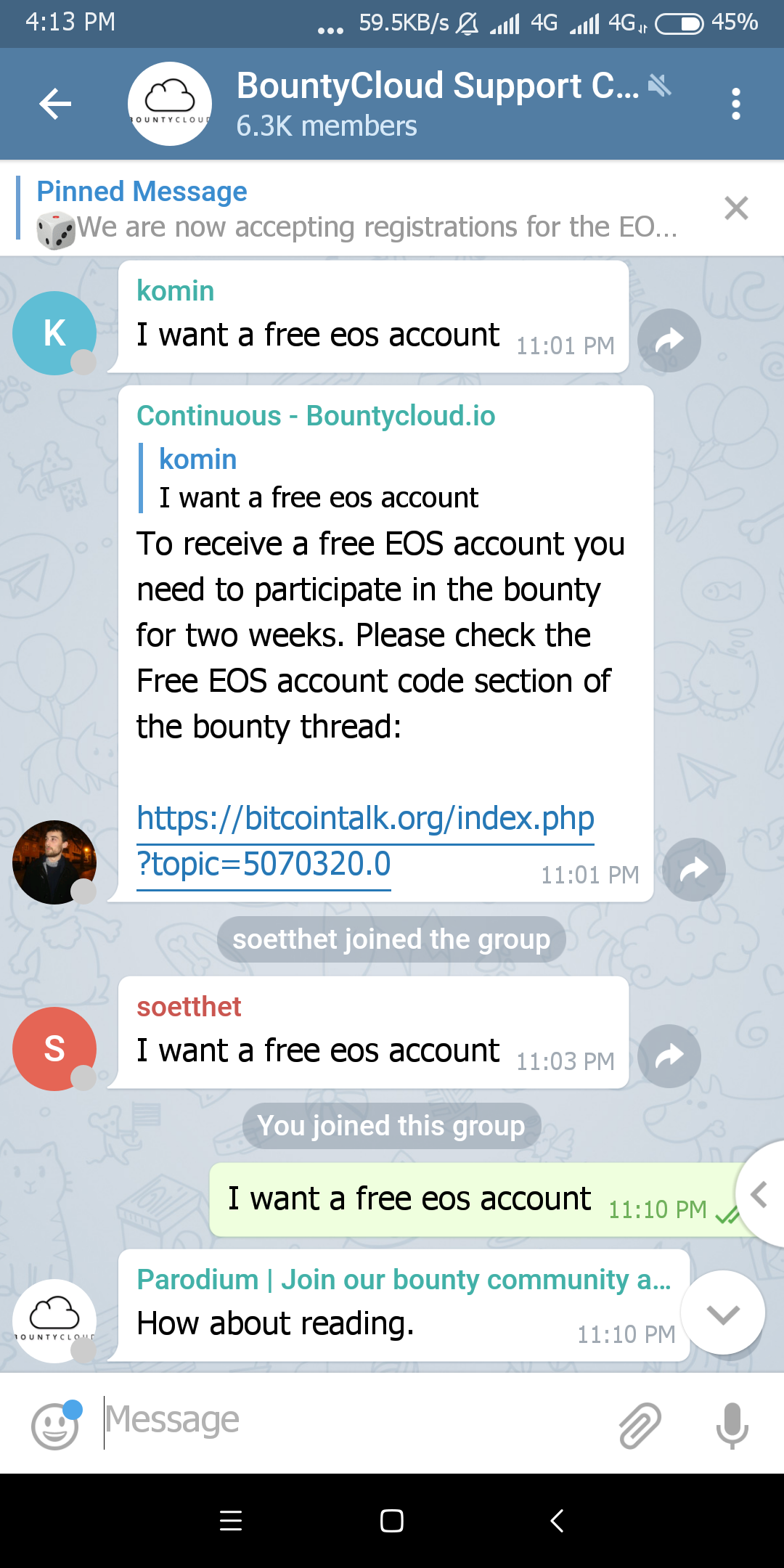Open Parodium sender's avatar
This screenshot has width=784, height=1568.
(x=54, y=1320)
